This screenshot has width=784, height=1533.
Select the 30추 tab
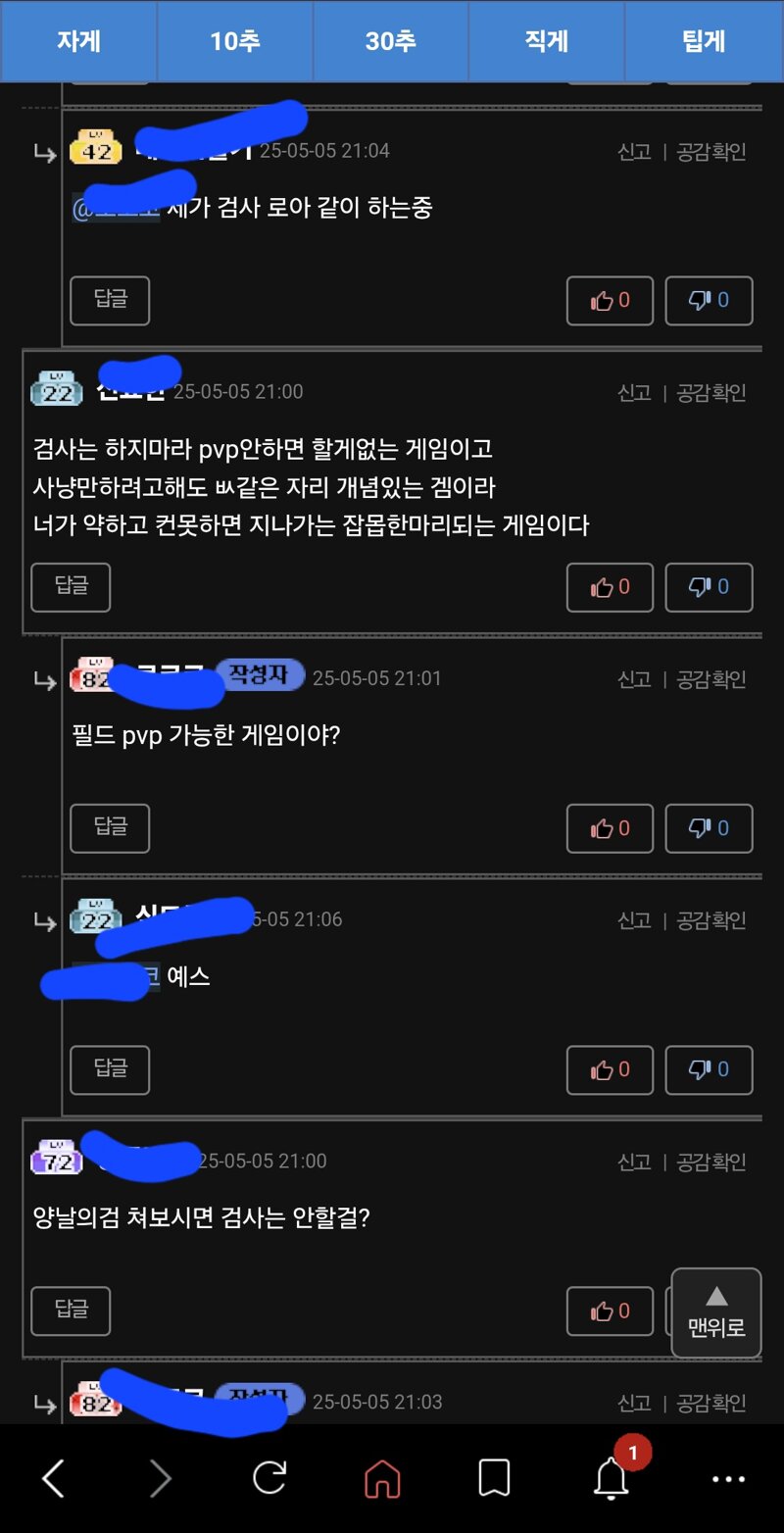(x=391, y=41)
